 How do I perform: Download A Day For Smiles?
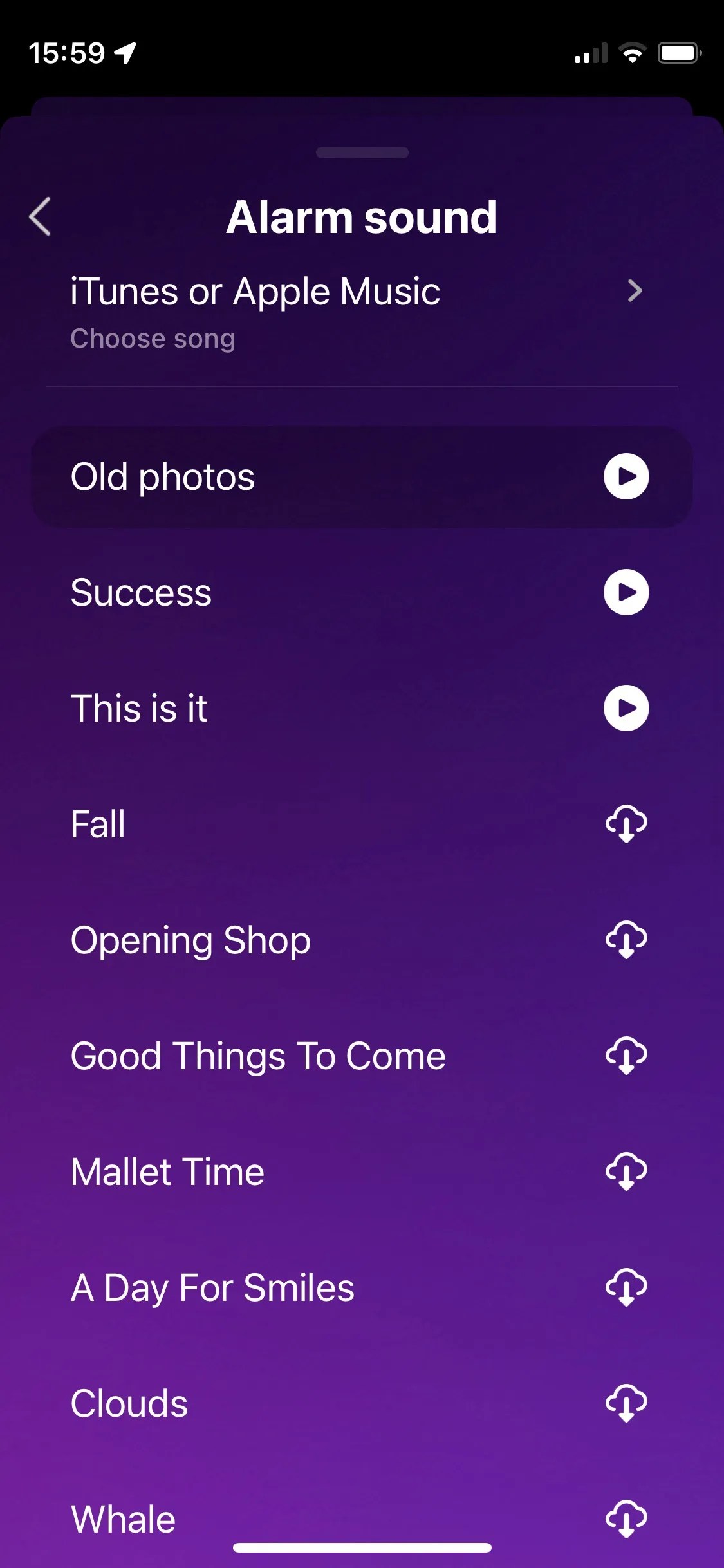point(626,1287)
